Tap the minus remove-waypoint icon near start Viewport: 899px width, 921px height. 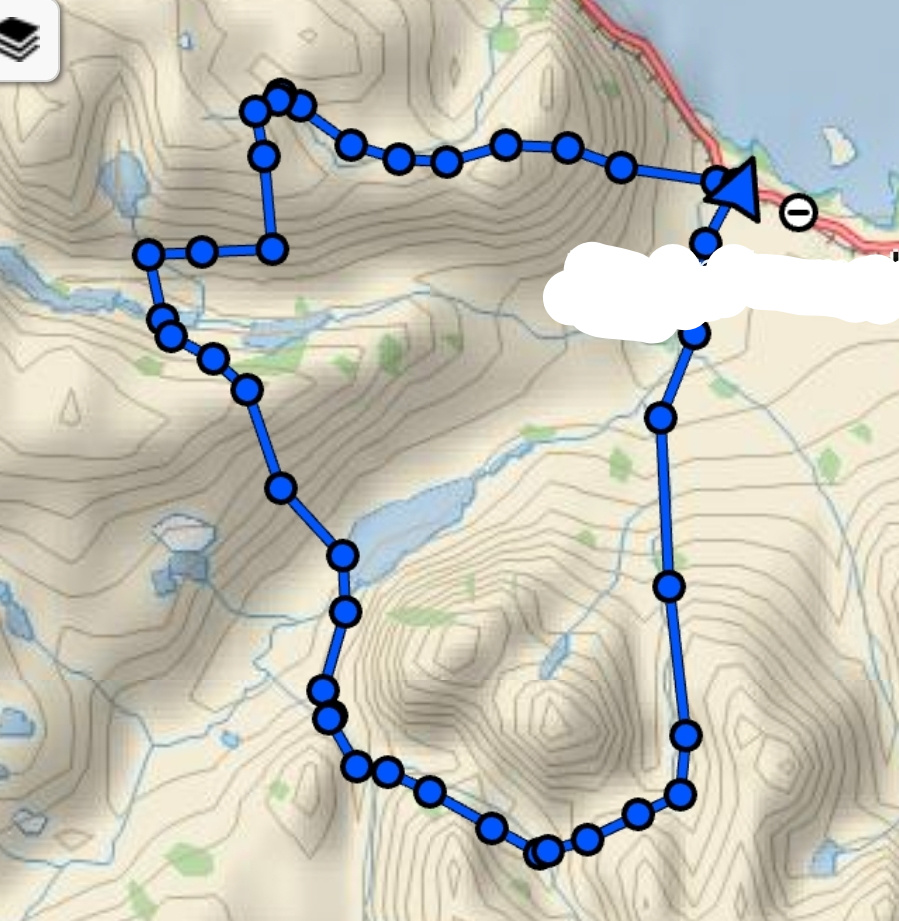coord(798,212)
